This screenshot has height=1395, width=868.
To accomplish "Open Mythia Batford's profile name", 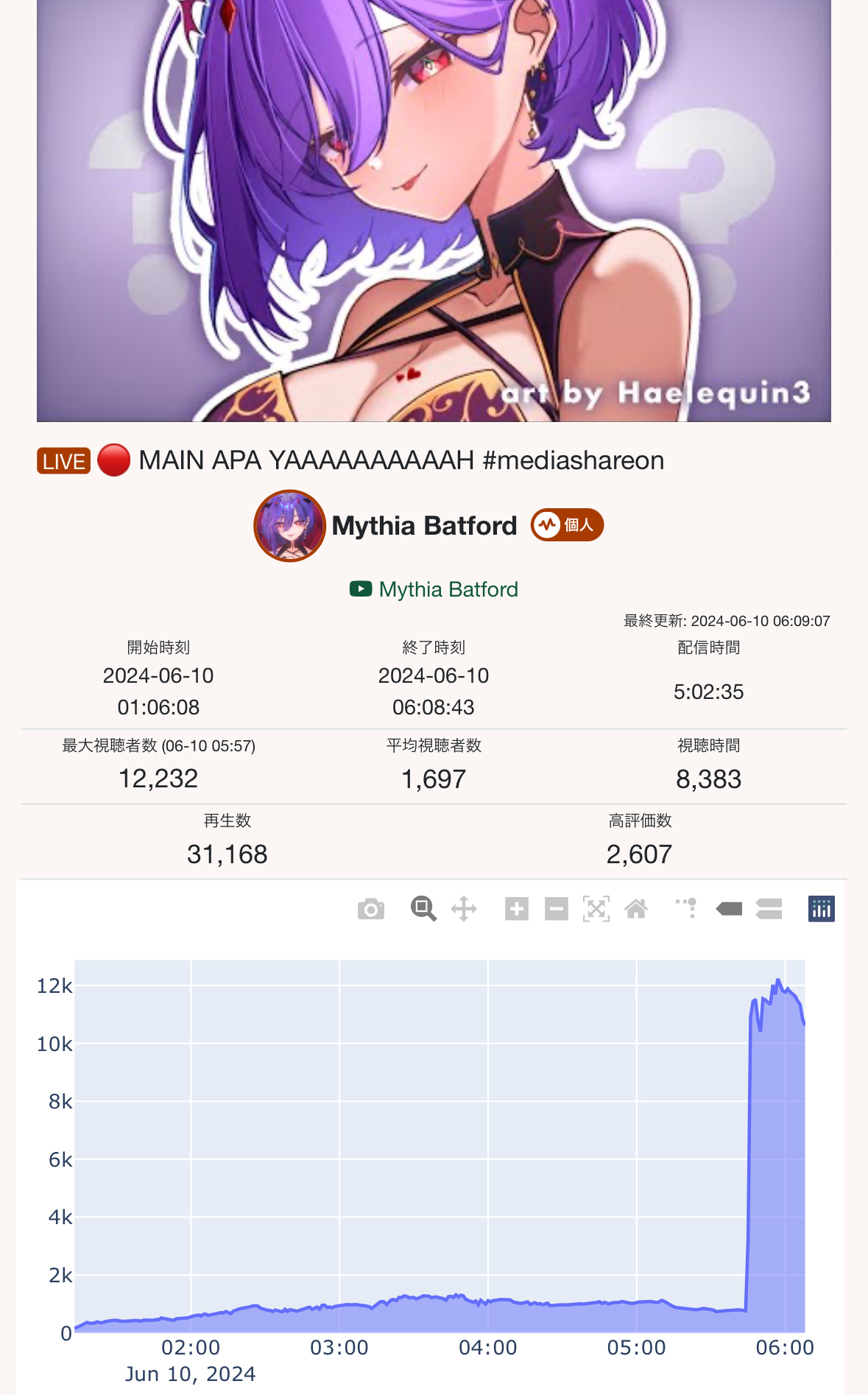I will pyautogui.click(x=425, y=526).
